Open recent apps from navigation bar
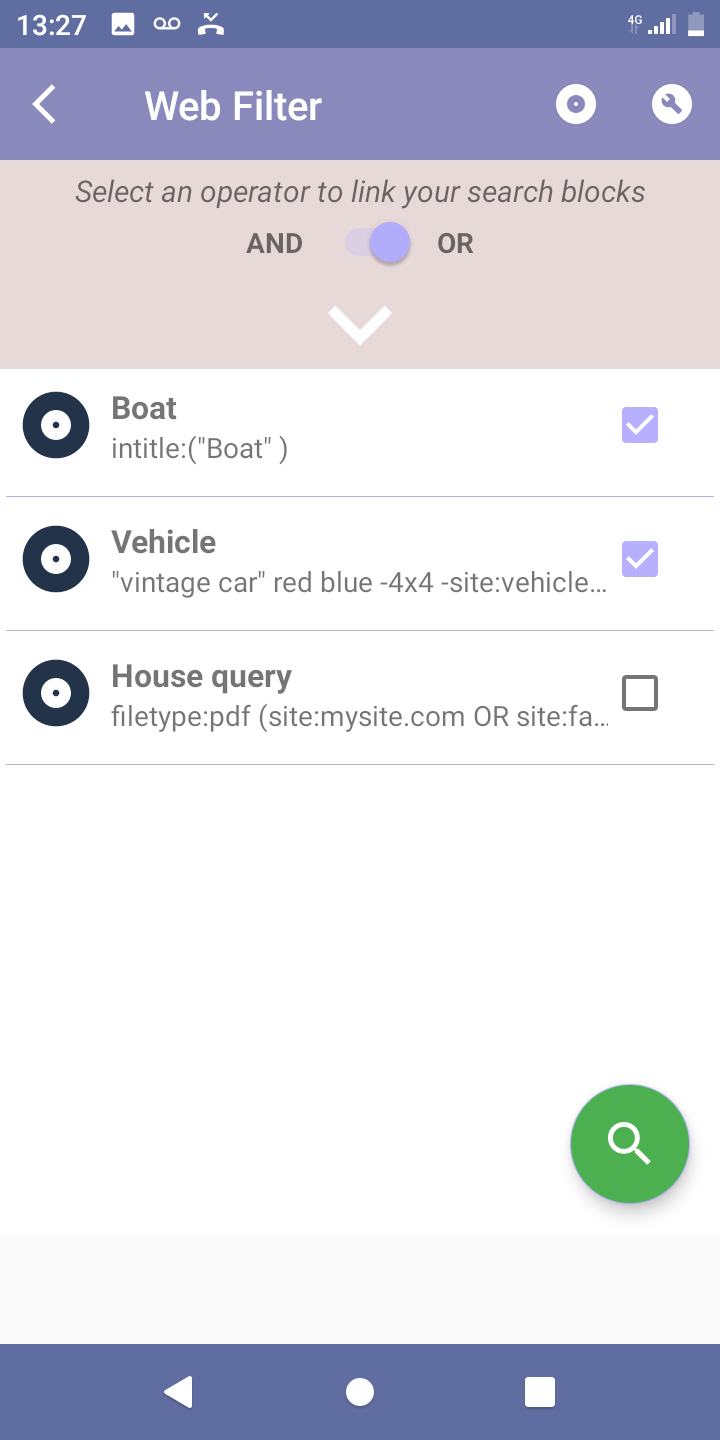720x1440 pixels. tap(540, 1392)
